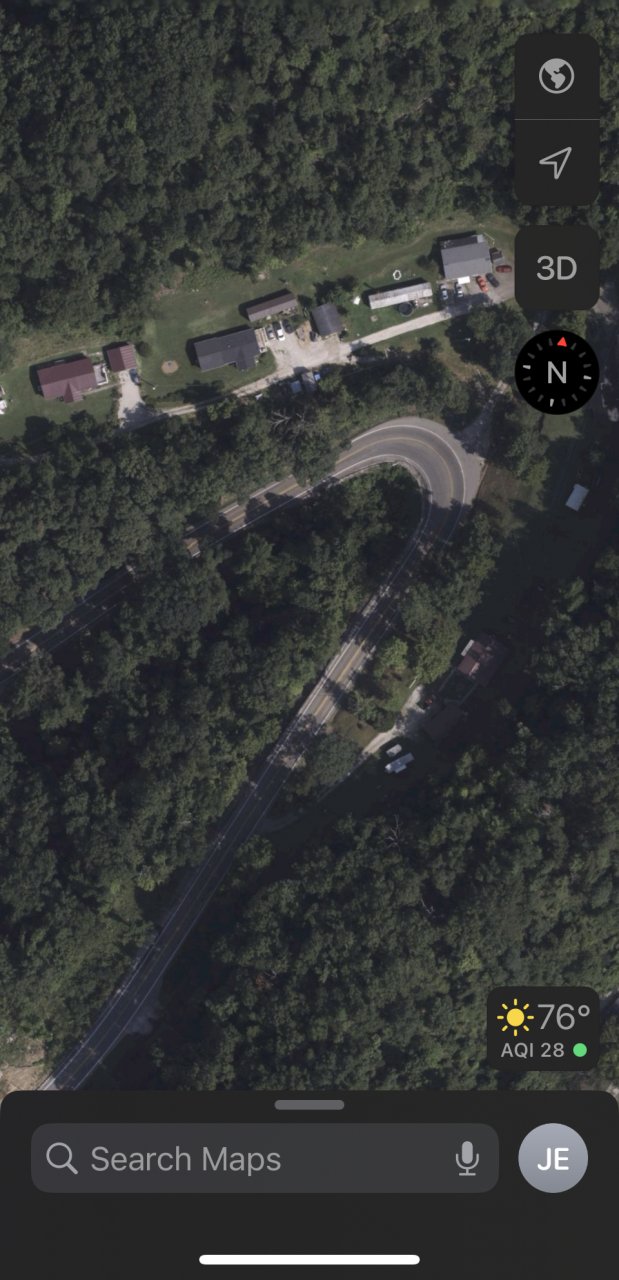Switch the map to 3D view
Screen dimensions: 619x1280
[x=556, y=268]
